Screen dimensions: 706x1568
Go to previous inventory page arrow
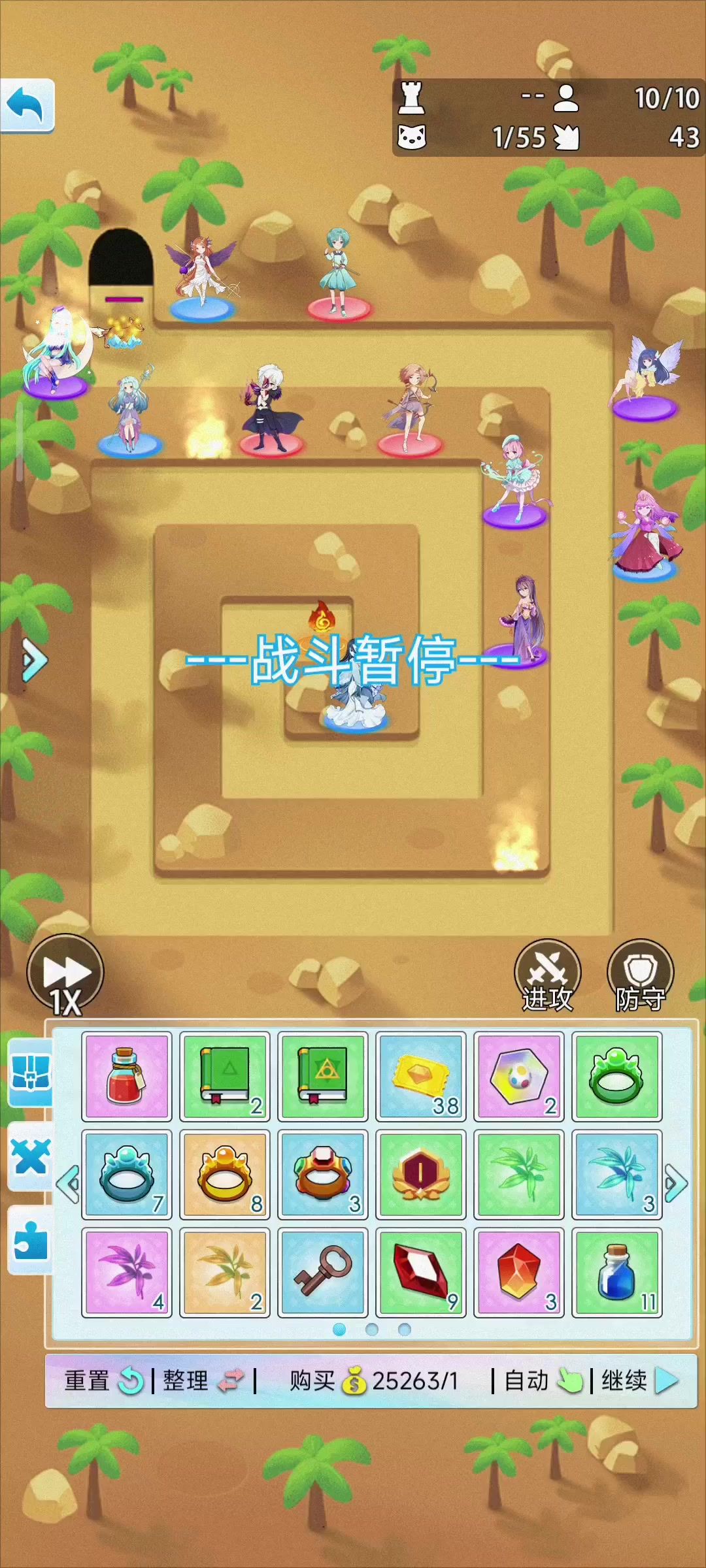click(x=67, y=1183)
